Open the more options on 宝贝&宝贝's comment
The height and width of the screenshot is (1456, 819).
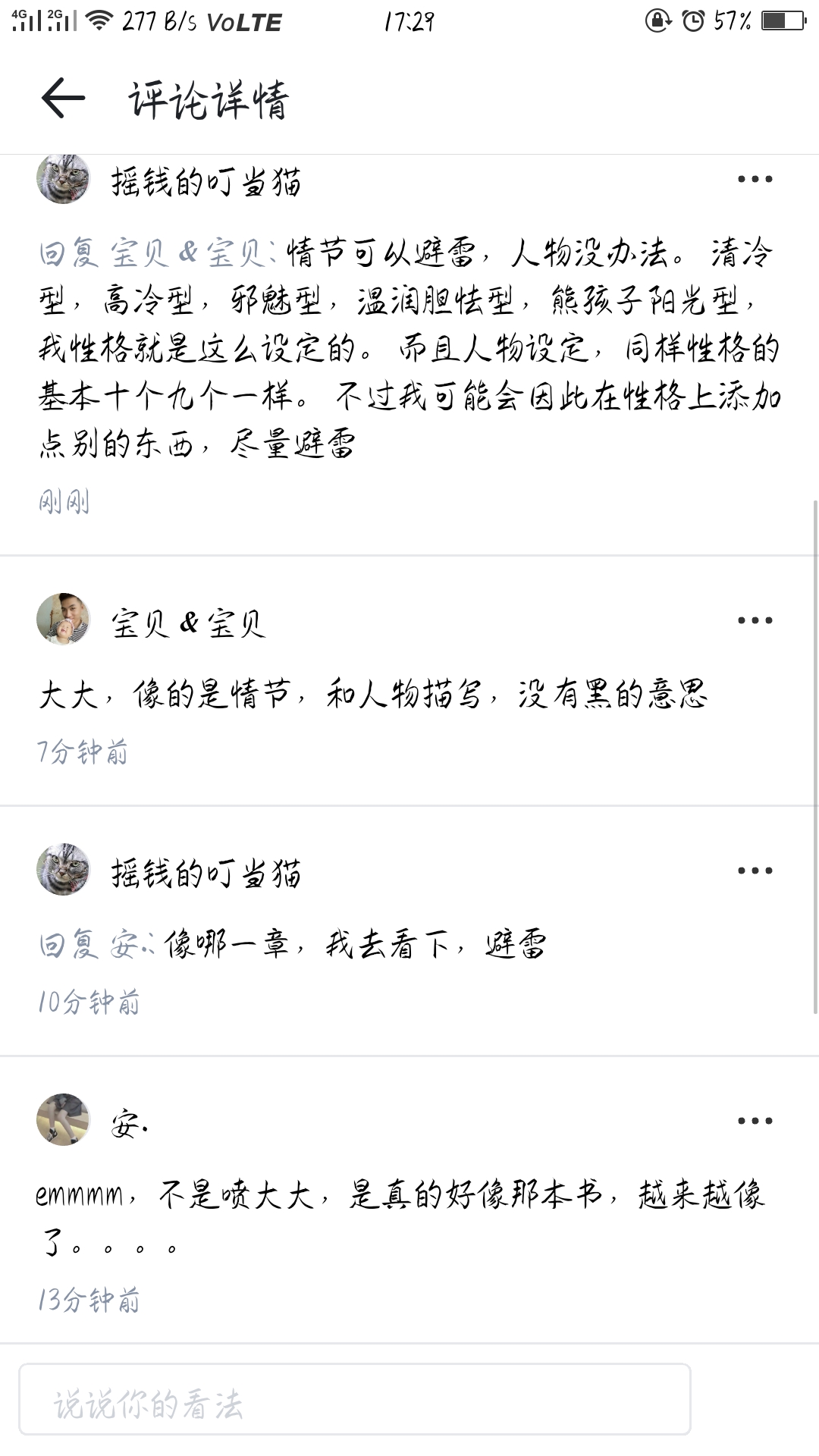tap(755, 620)
